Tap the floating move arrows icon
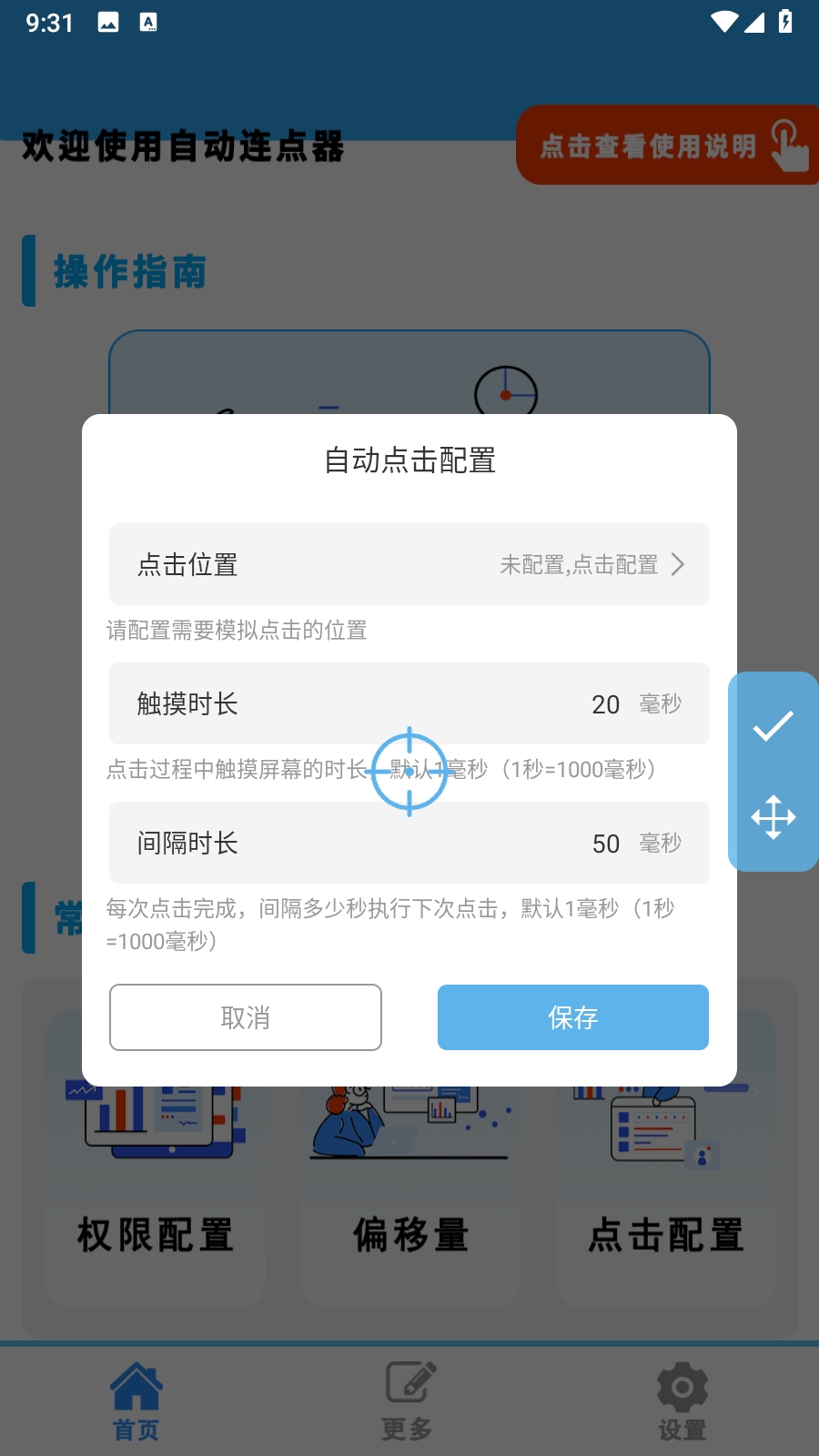 [x=773, y=817]
